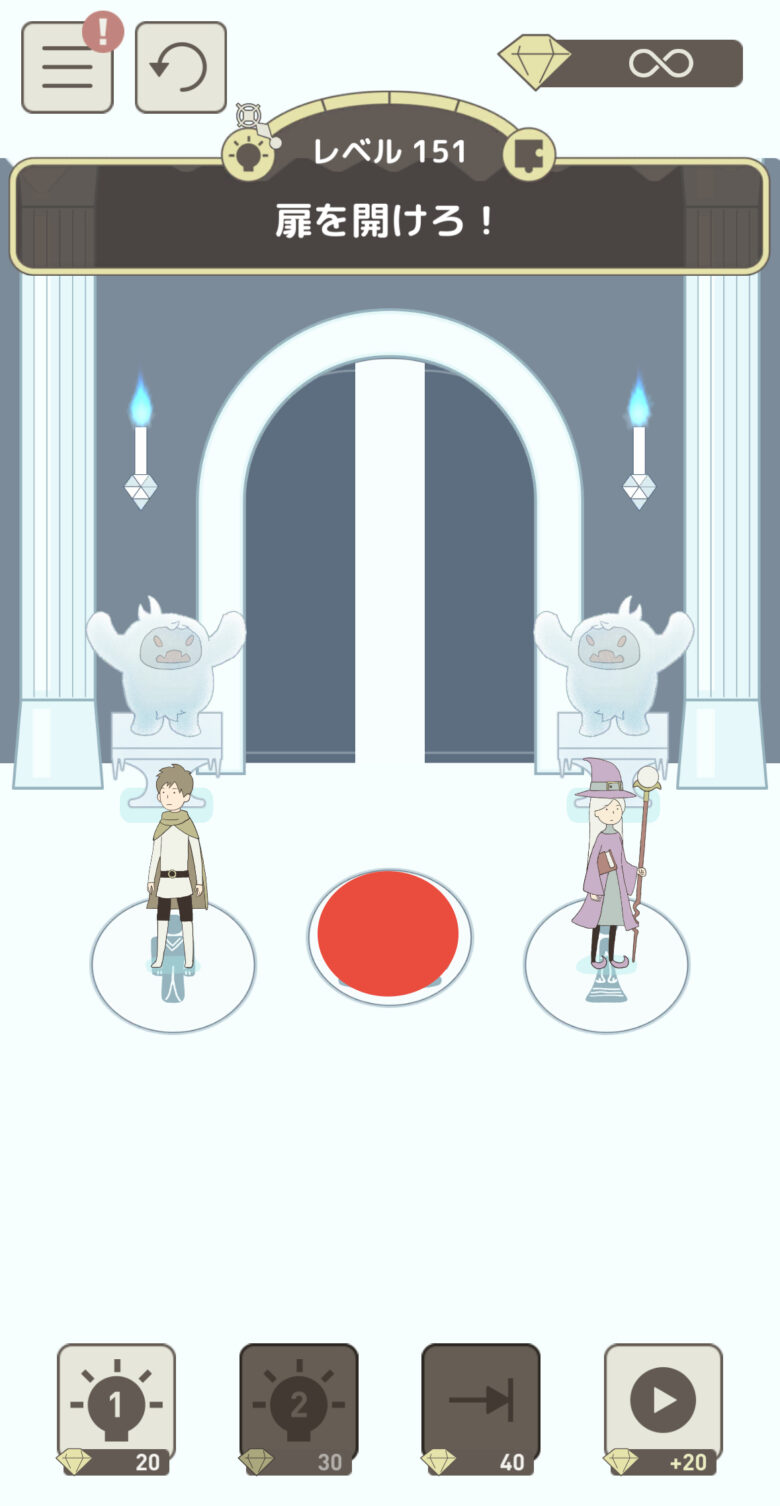Tap the lightbulb hint icon beside the level title
The width and height of the screenshot is (780, 1506).
(247, 156)
